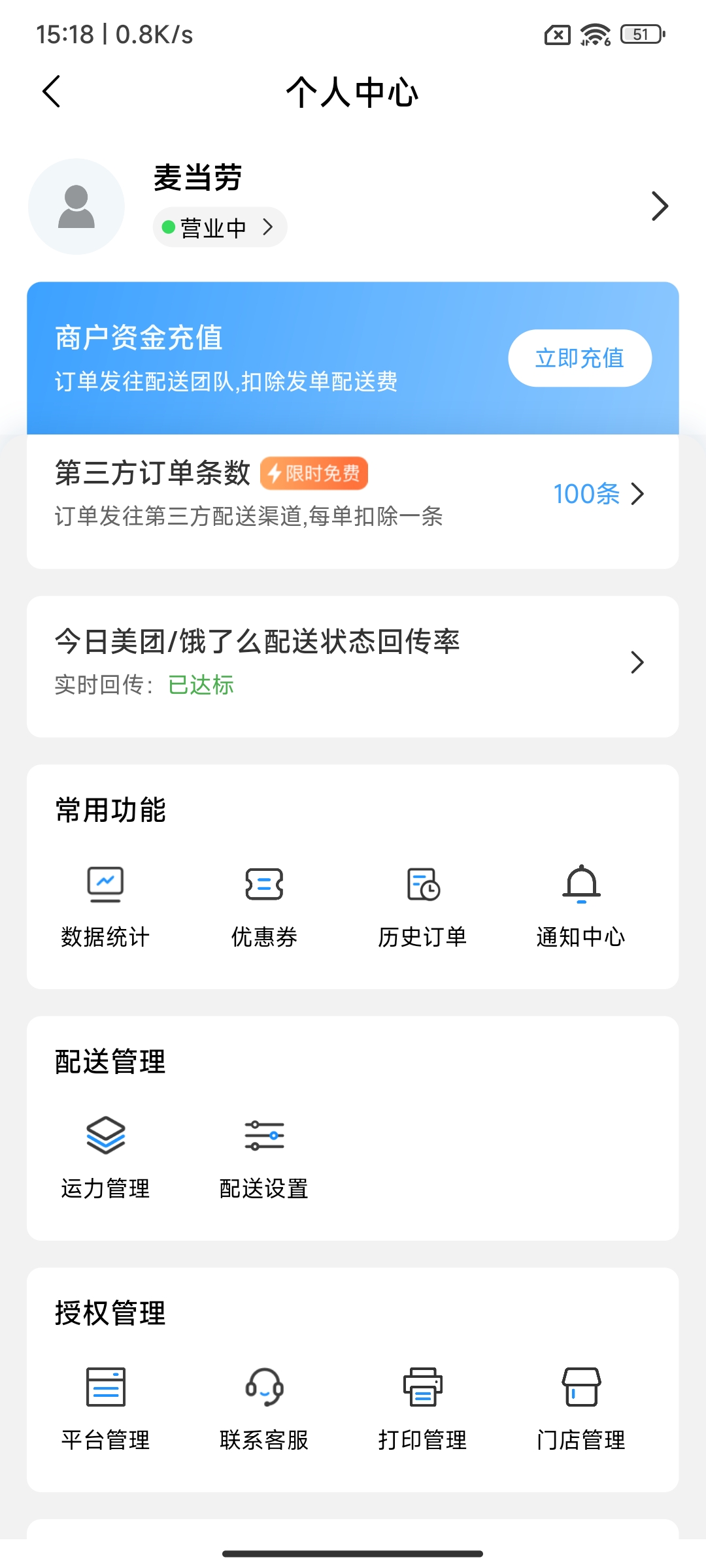Image resolution: width=706 pixels, height=1568 pixels.
Task: Expand 今日美团/饿了么配送状态回传率 details
Action: click(x=637, y=663)
